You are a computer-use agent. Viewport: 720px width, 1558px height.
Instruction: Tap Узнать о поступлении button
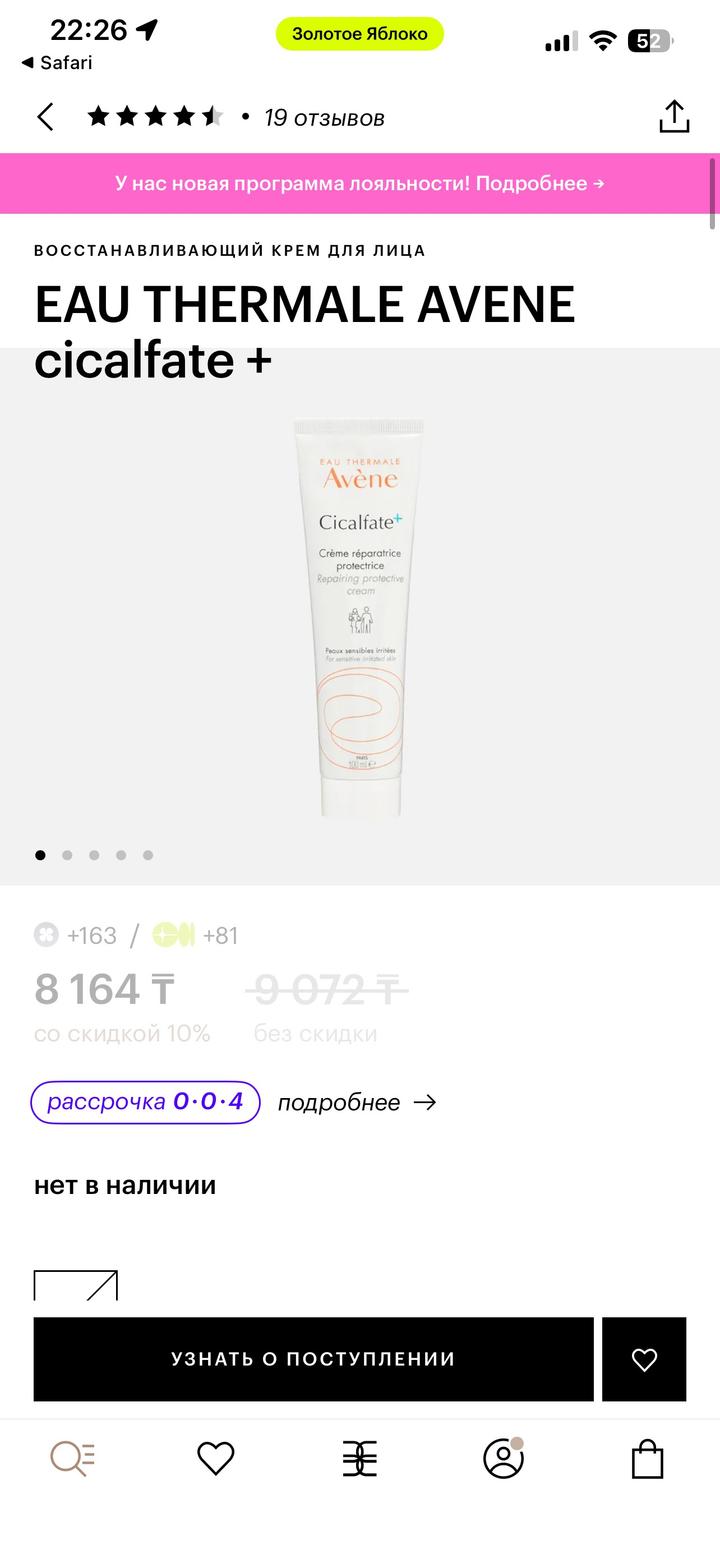tap(313, 1359)
